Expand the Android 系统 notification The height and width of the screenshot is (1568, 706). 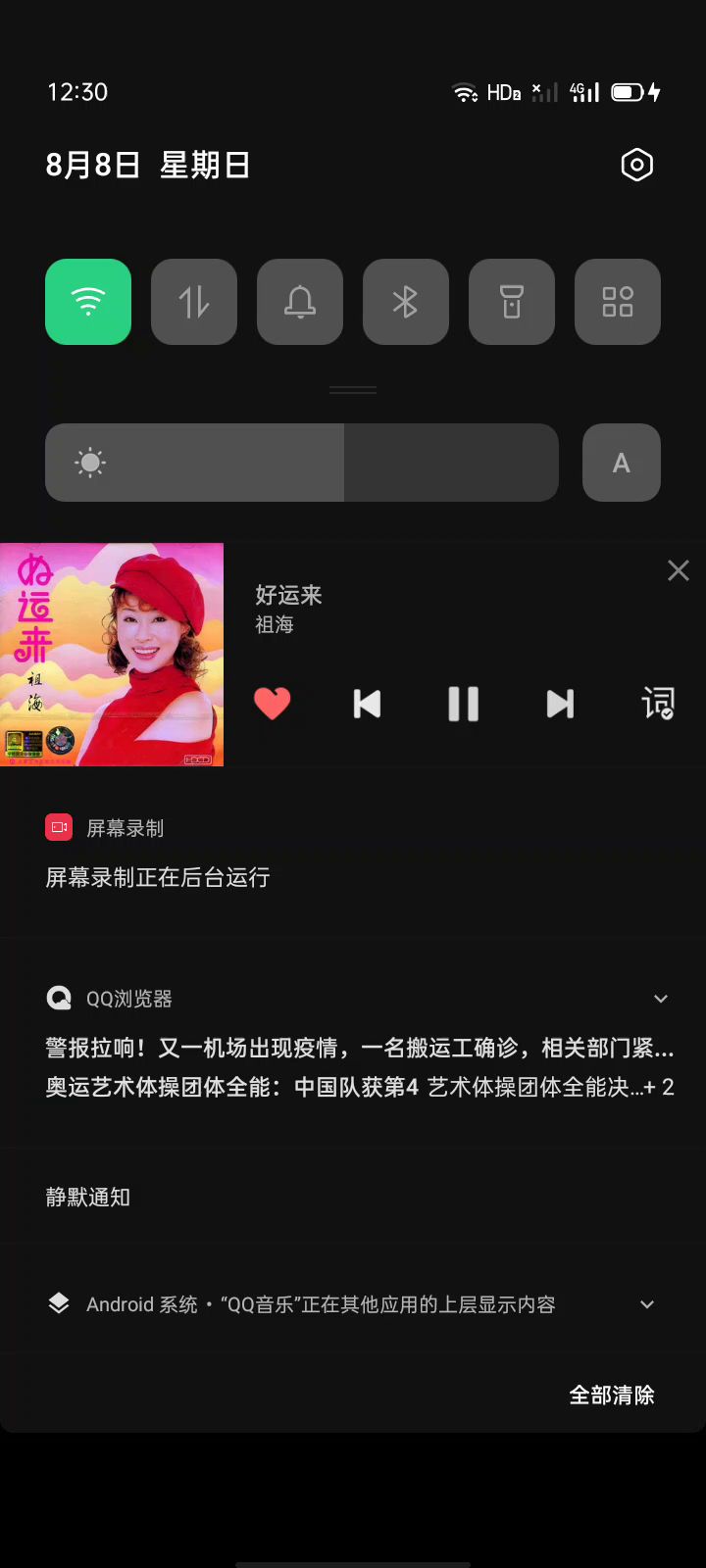pyautogui.click(x=647, y=1304)
